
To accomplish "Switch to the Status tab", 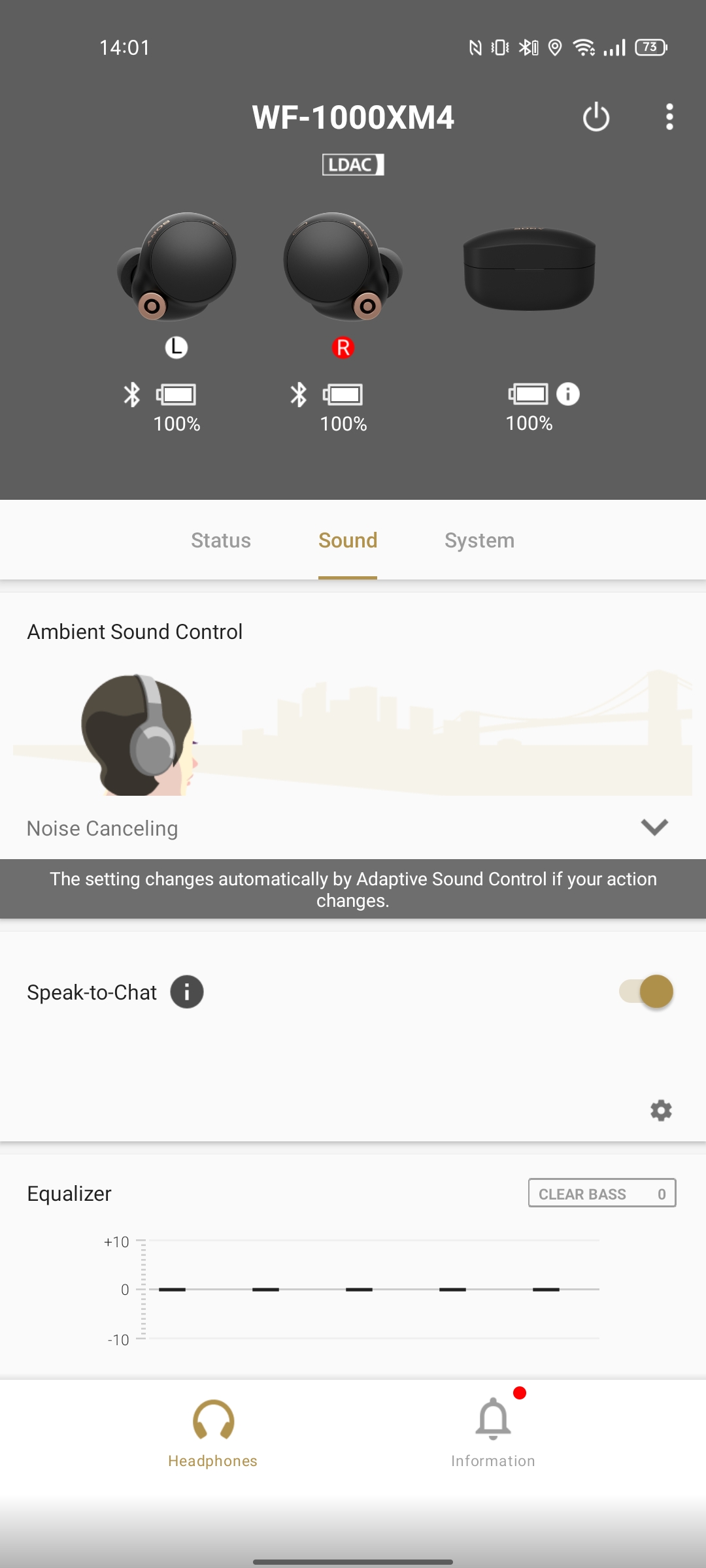I will pyautogui.click(x=221, y=540).
